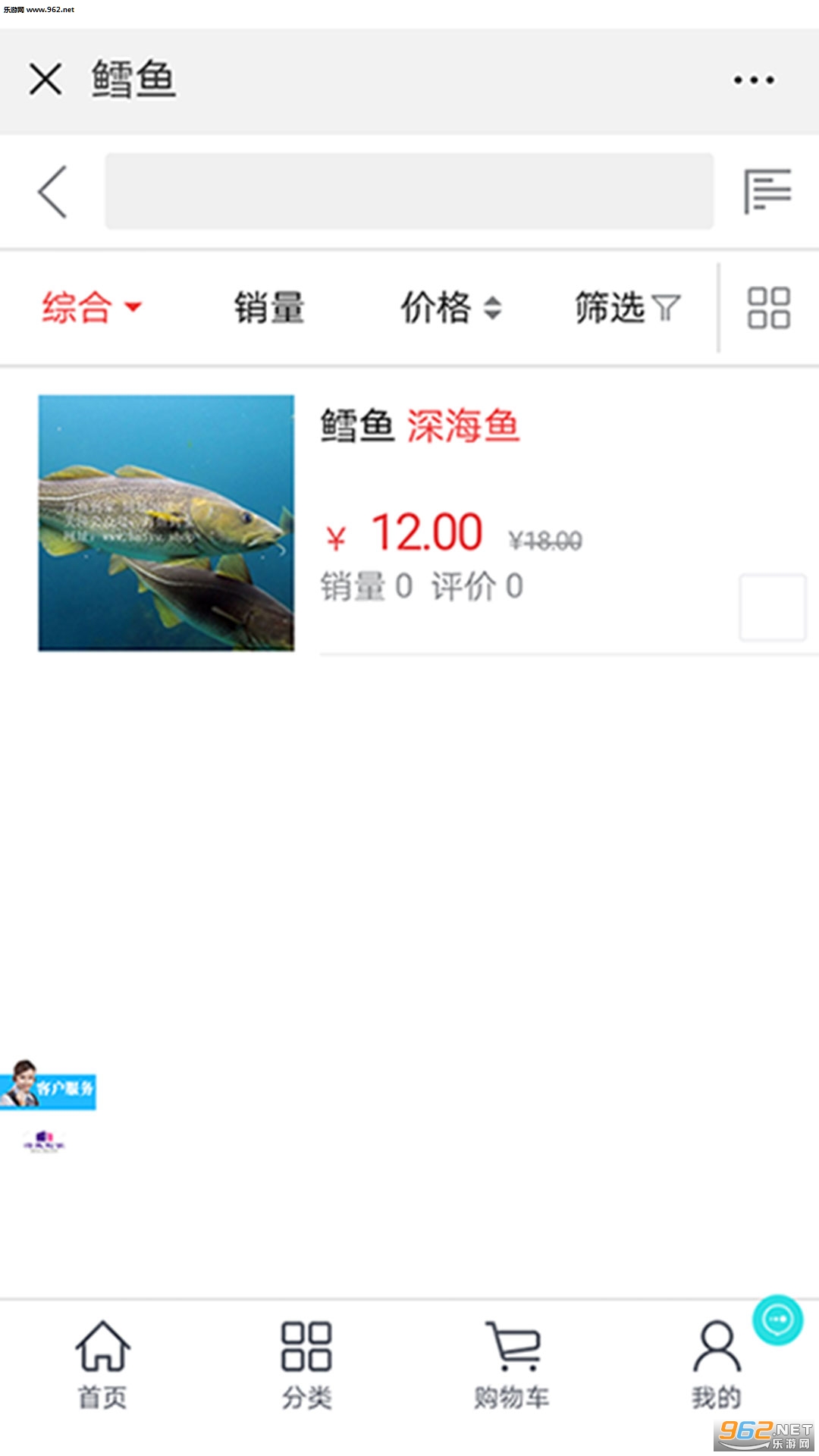
Task: Expand the 综合 sort dropdown
Action: click(x=91, y=308)
